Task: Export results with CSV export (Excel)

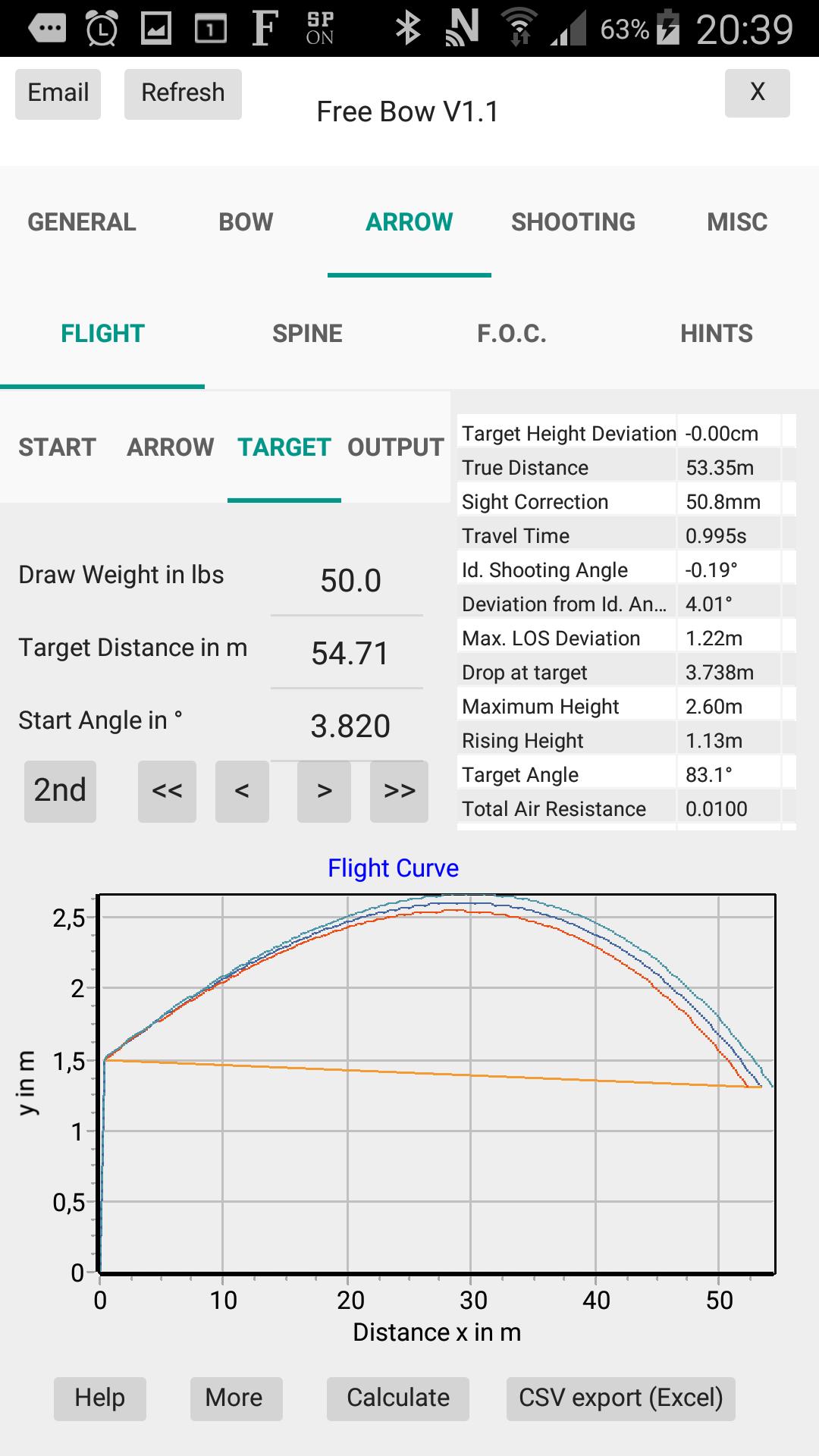Action: tap(620, 1398)
